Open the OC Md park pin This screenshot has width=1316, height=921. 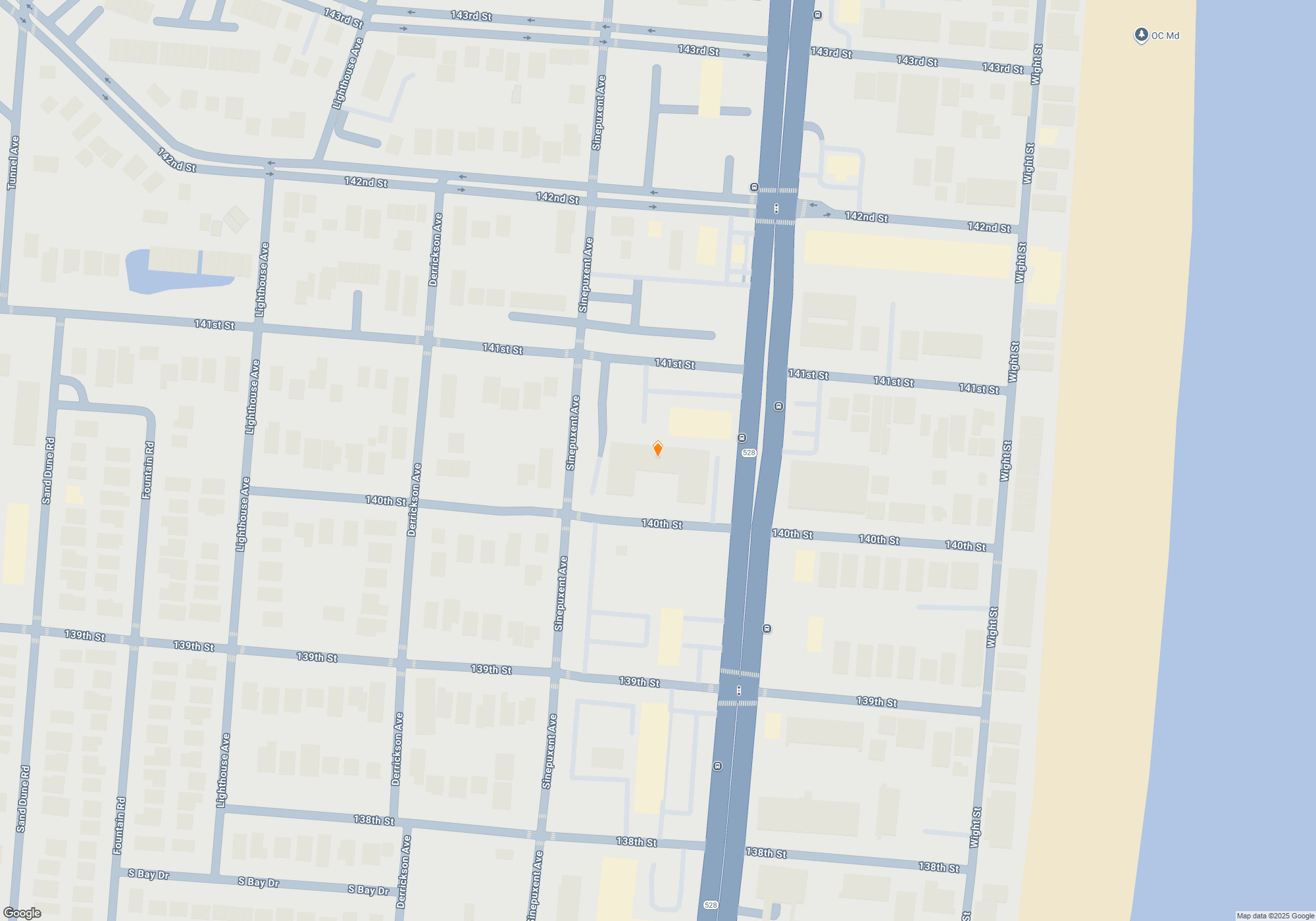(1141, 35)
